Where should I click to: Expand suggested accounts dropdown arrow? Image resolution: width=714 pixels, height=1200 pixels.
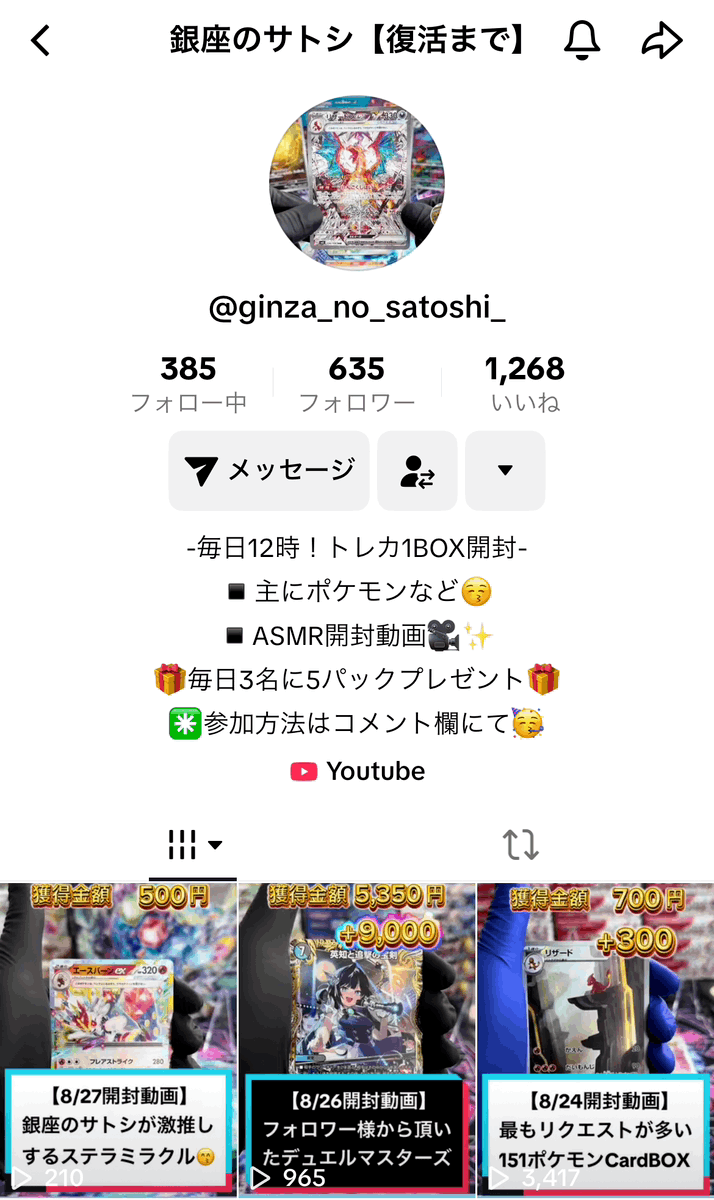click(505, 471)
